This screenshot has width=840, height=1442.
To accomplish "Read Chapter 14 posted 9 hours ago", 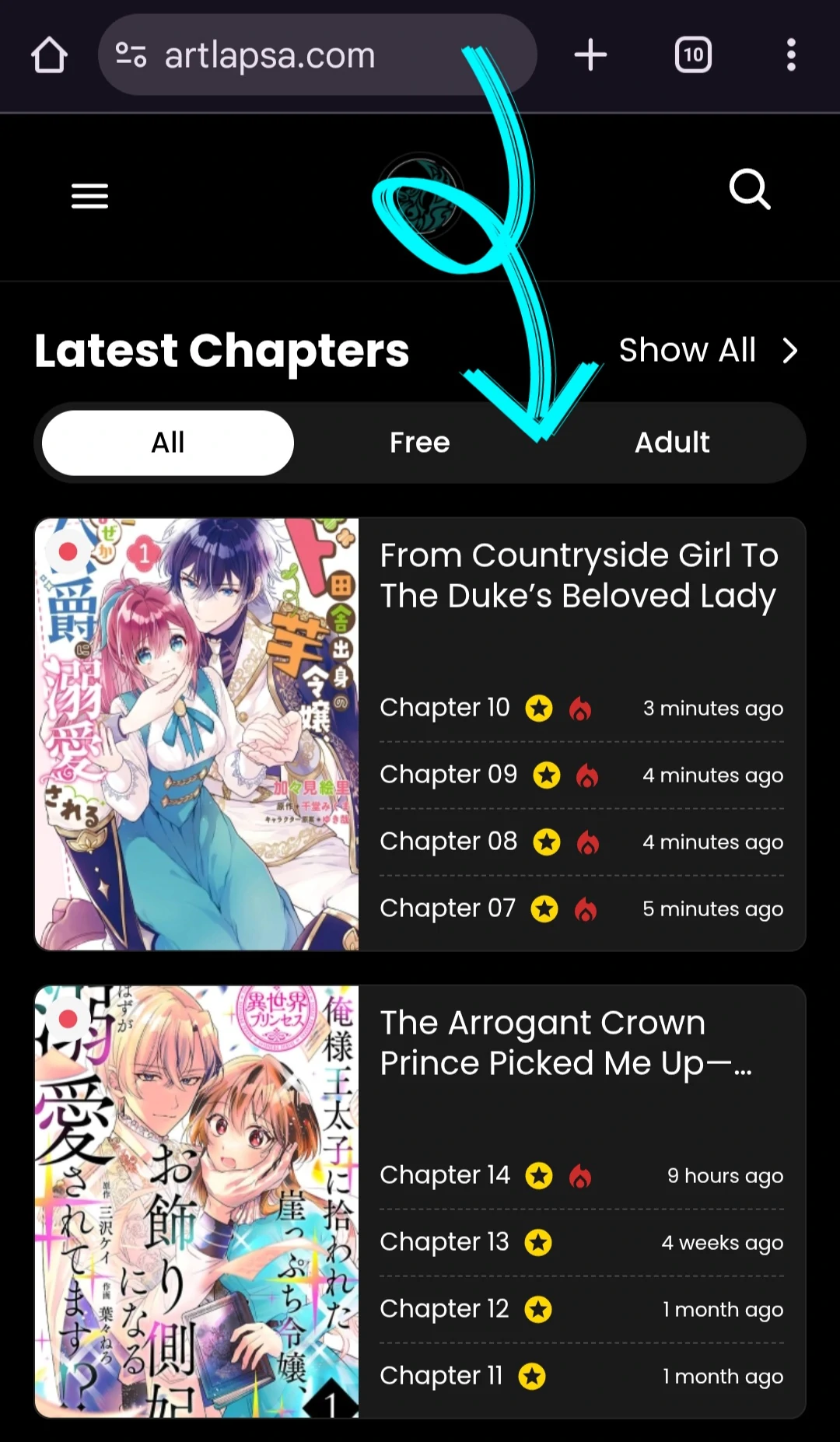I will pos(445,1175).
